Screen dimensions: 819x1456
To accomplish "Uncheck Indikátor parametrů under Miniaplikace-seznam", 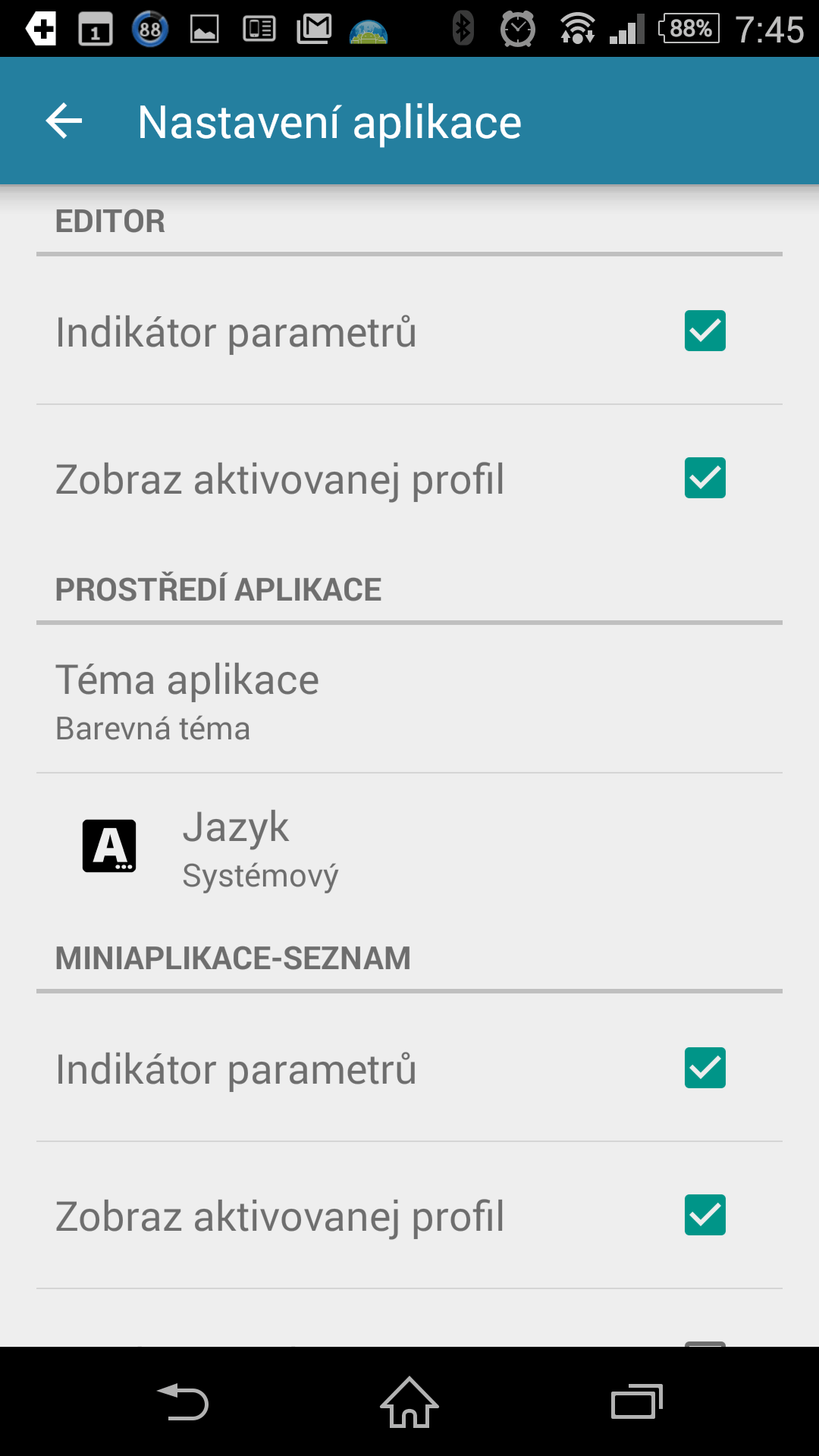I will click(x=704, y=1068).
